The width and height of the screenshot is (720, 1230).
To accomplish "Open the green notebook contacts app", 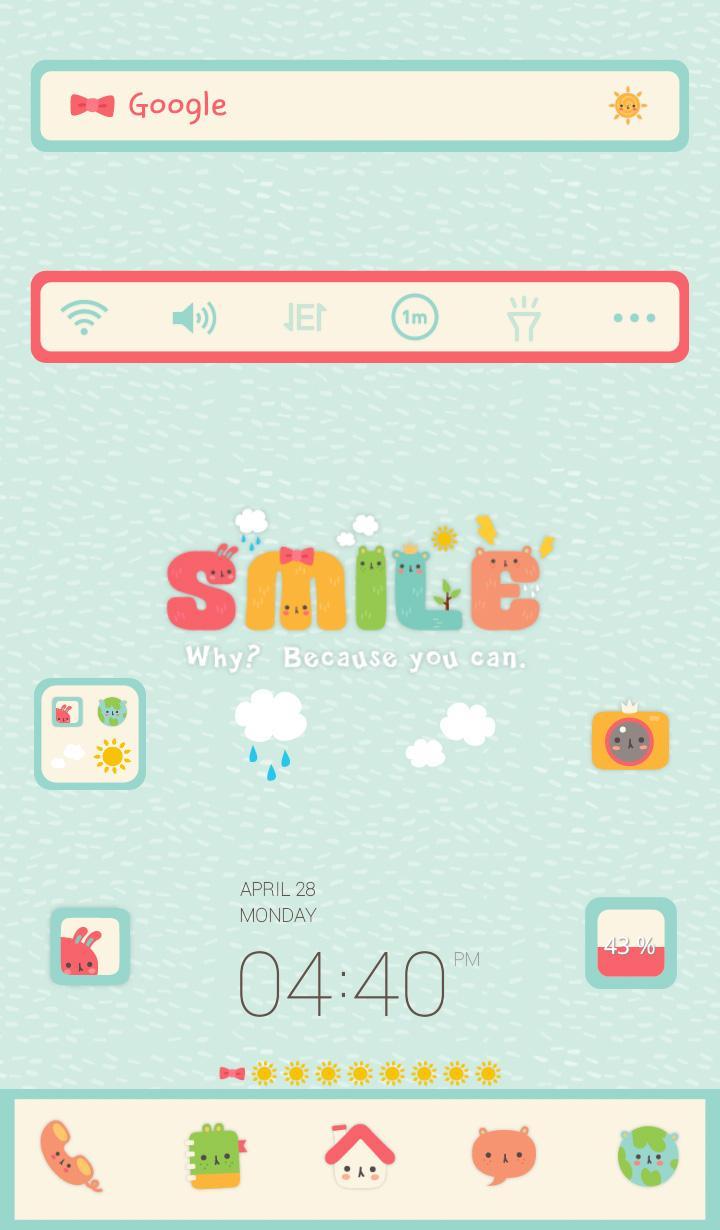I will pos(216,1156).
